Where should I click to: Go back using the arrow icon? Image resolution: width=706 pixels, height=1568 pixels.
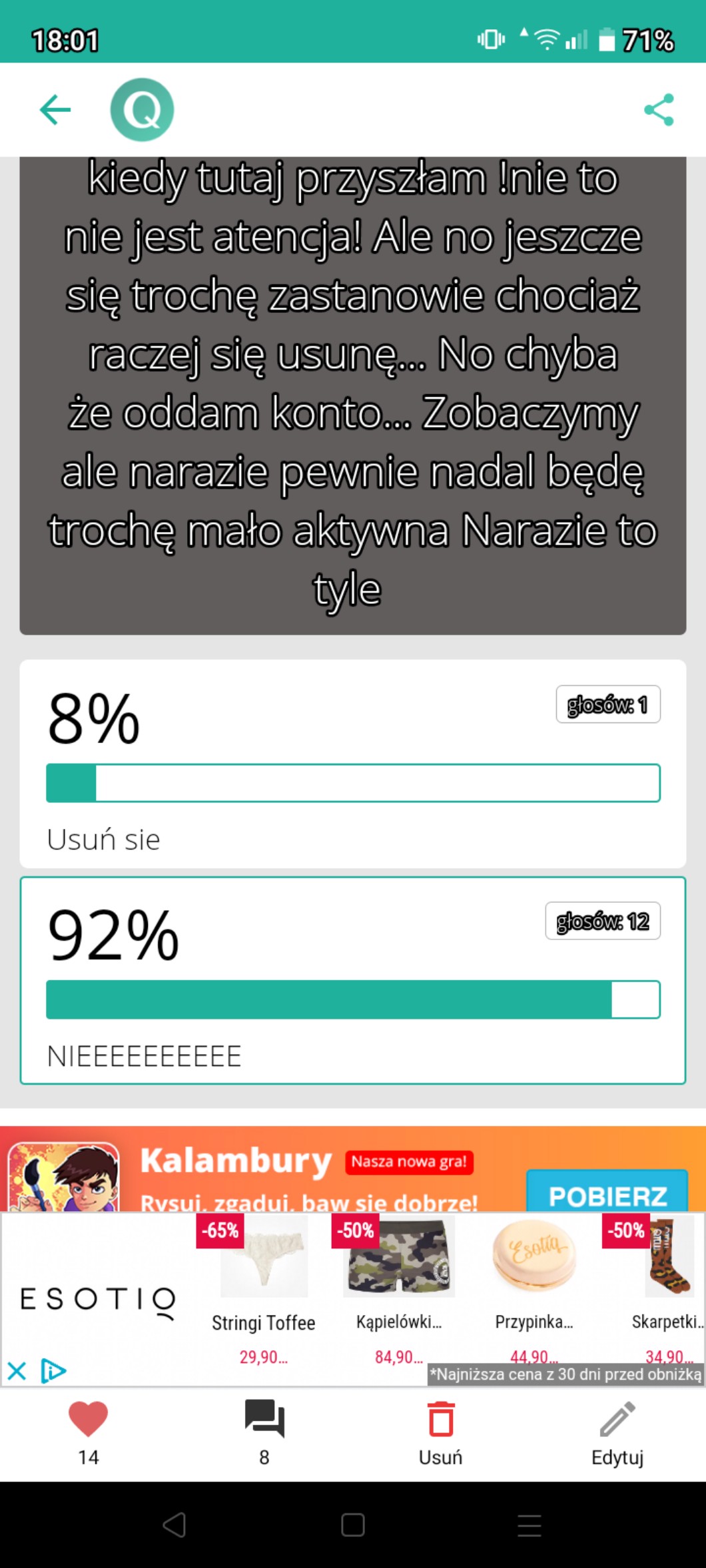click(55, 110)
